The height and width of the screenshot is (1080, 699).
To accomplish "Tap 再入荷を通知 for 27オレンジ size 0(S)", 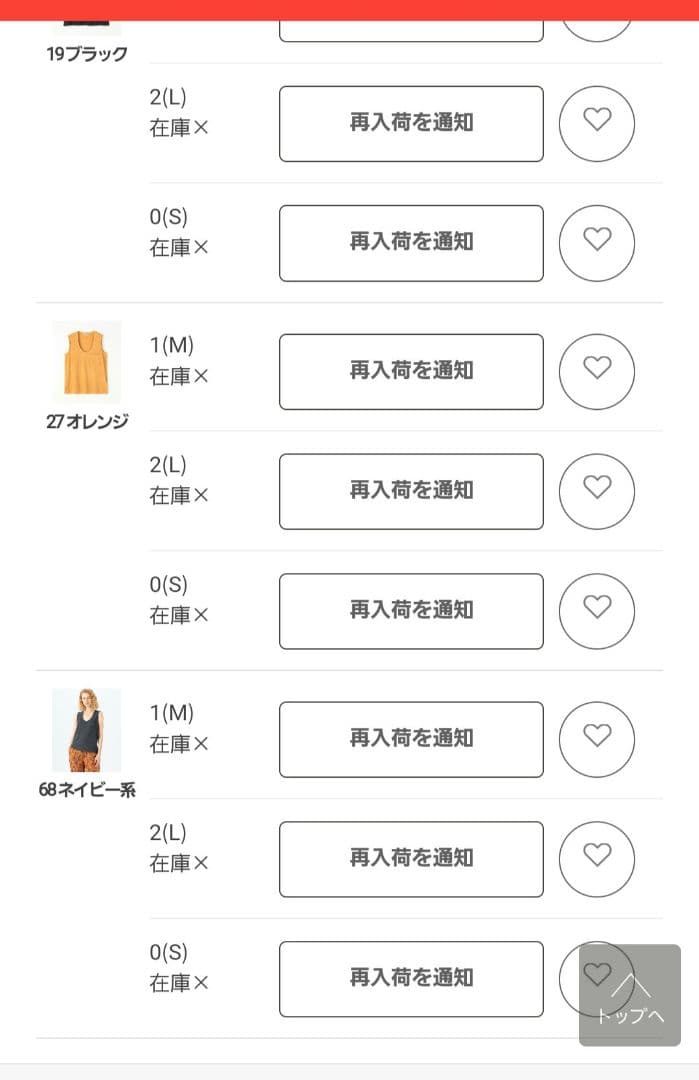I will pos(411,611).
